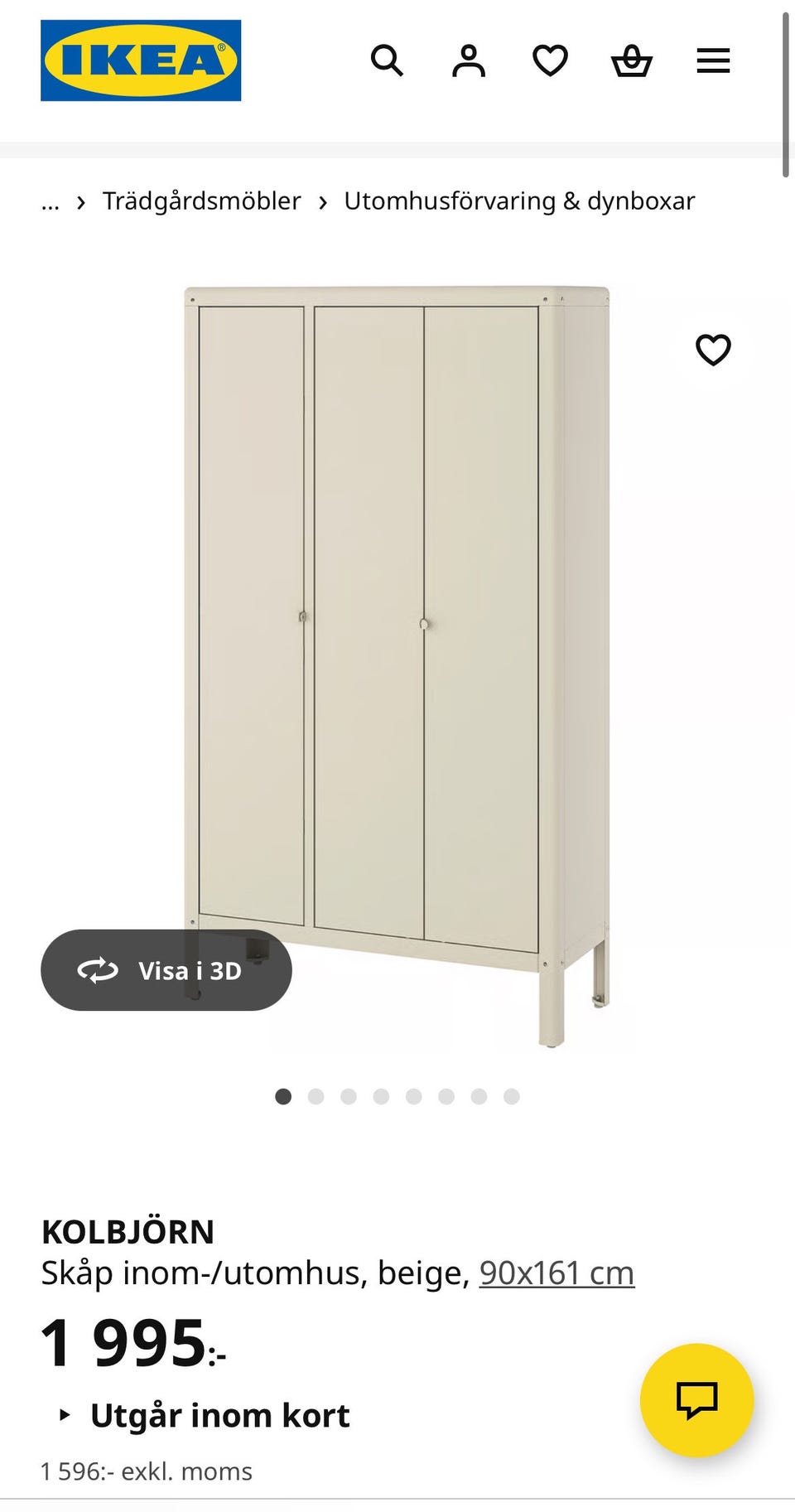This screenshot has height=1512, width=795.
Task: Select the 90x161 cm size link
Action: point(556,1273)
